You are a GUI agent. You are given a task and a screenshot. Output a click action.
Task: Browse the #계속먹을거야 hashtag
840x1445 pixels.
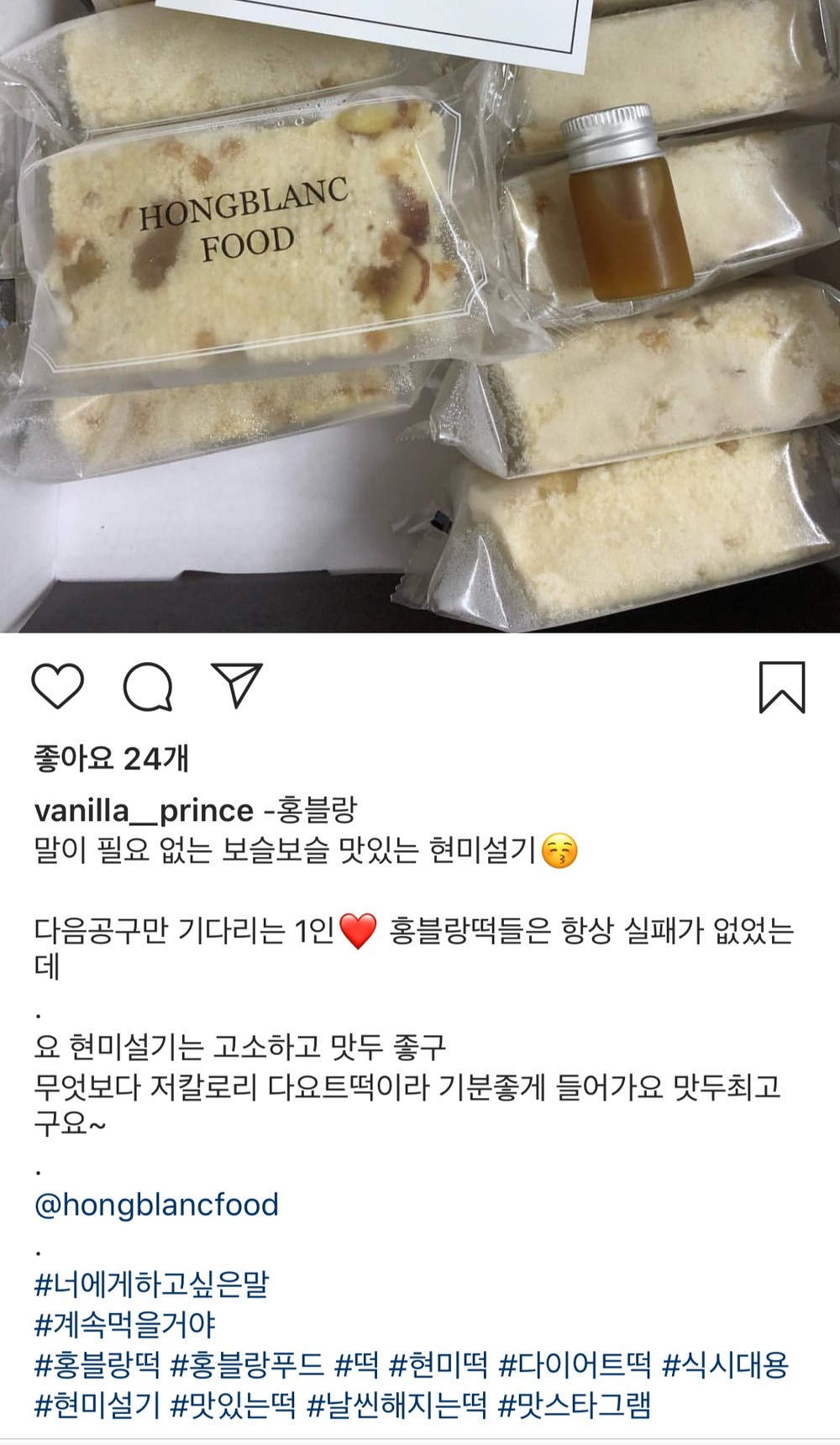click(x=125, y=1325)
